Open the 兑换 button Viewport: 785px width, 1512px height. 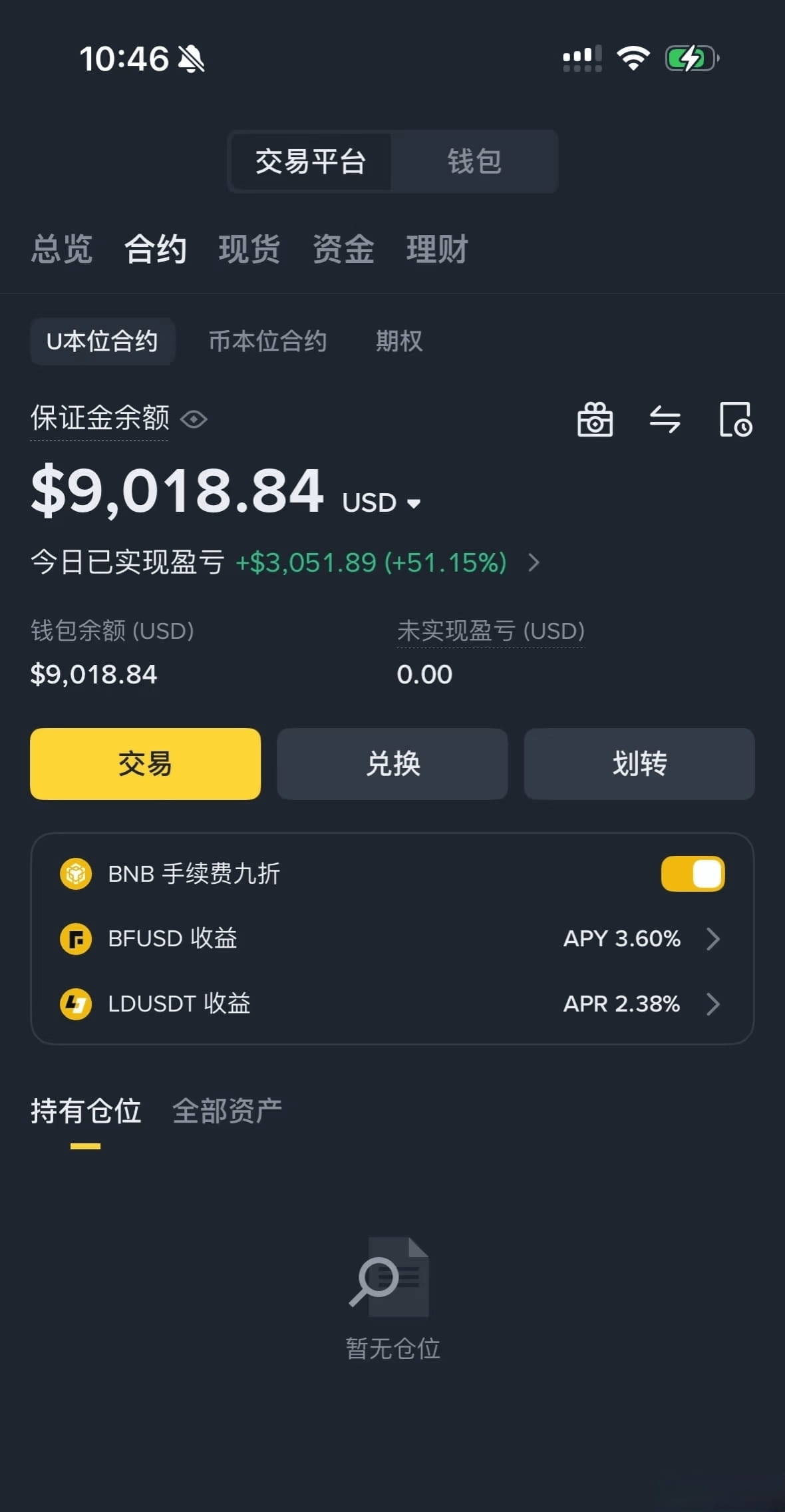pyautogui.click(x=392, y=763)
